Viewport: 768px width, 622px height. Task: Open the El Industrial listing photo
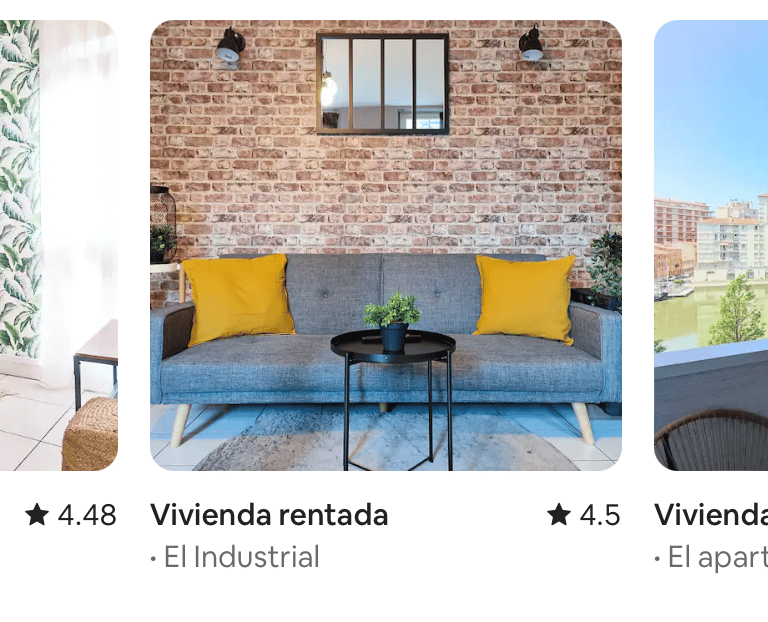(x=386, y=245)
